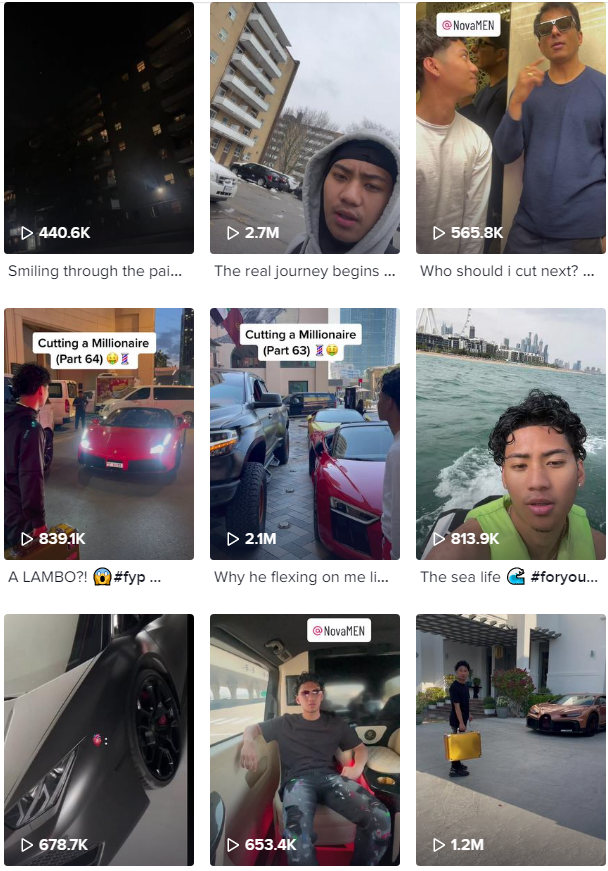
Task: Play the video with 678.7K views
Action: 99,739
